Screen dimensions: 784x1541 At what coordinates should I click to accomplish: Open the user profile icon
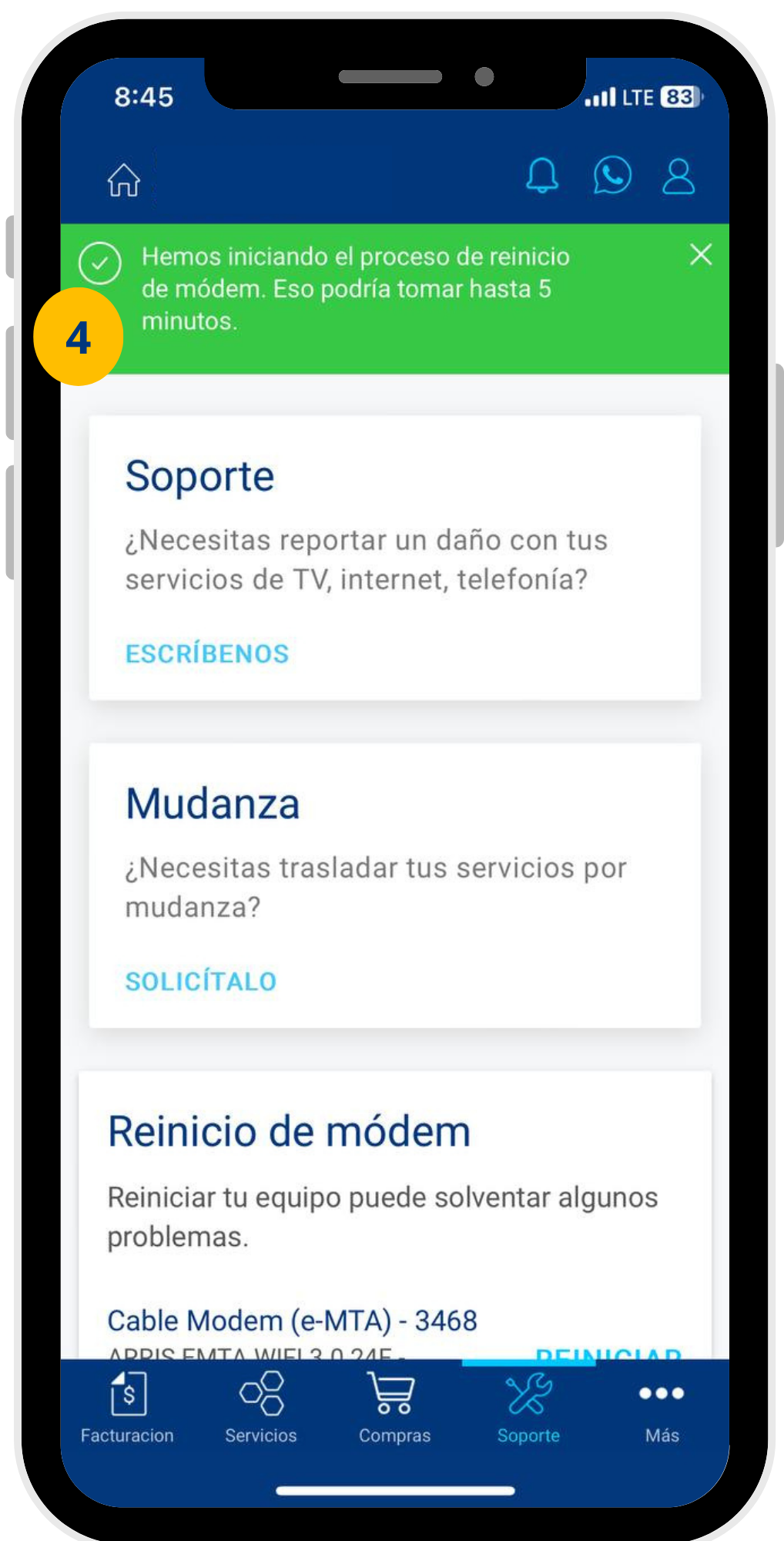pos(678,176)
